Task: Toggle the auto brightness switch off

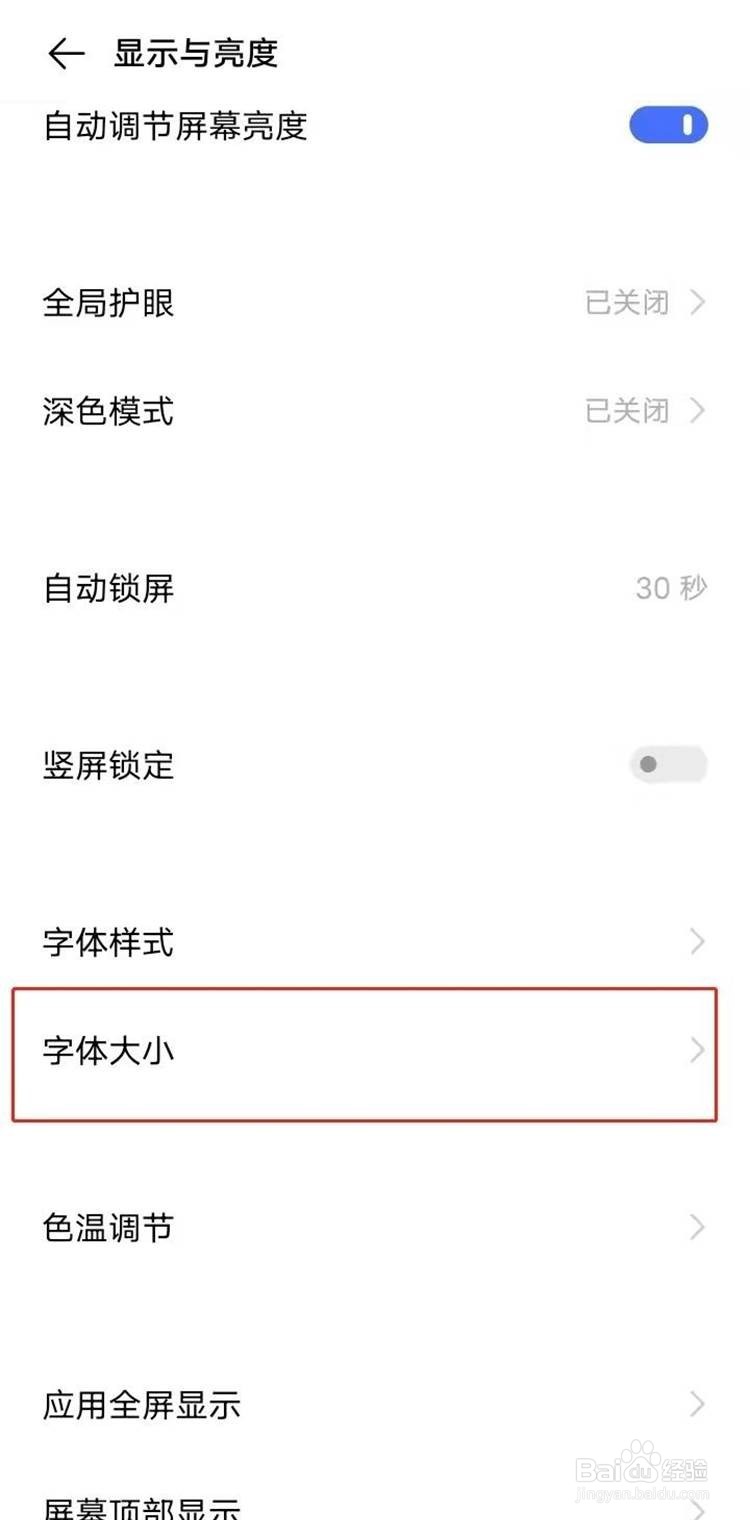Action: coord(668,125)
